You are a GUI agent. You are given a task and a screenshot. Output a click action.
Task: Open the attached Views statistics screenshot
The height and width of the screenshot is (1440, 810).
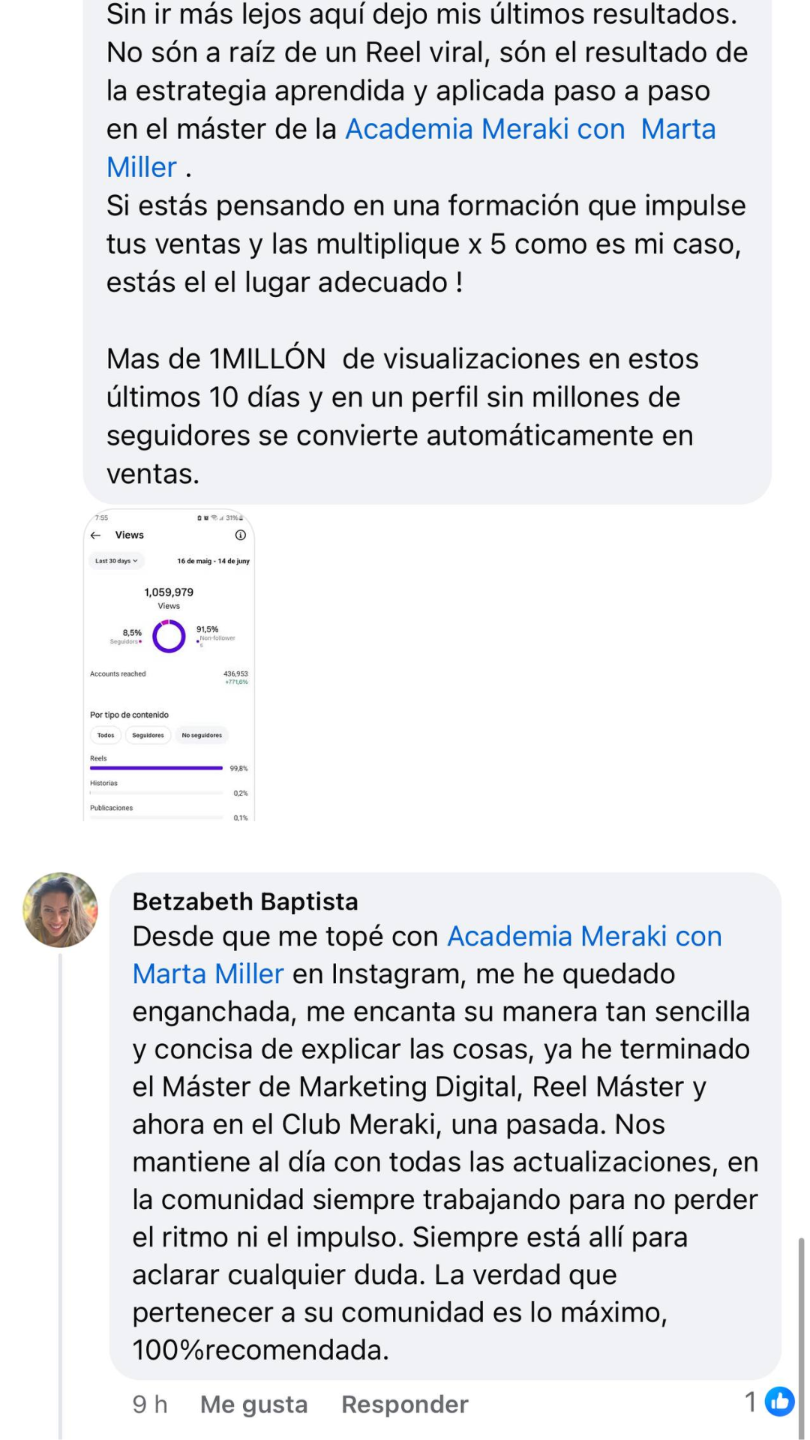[x=169, y=665]
